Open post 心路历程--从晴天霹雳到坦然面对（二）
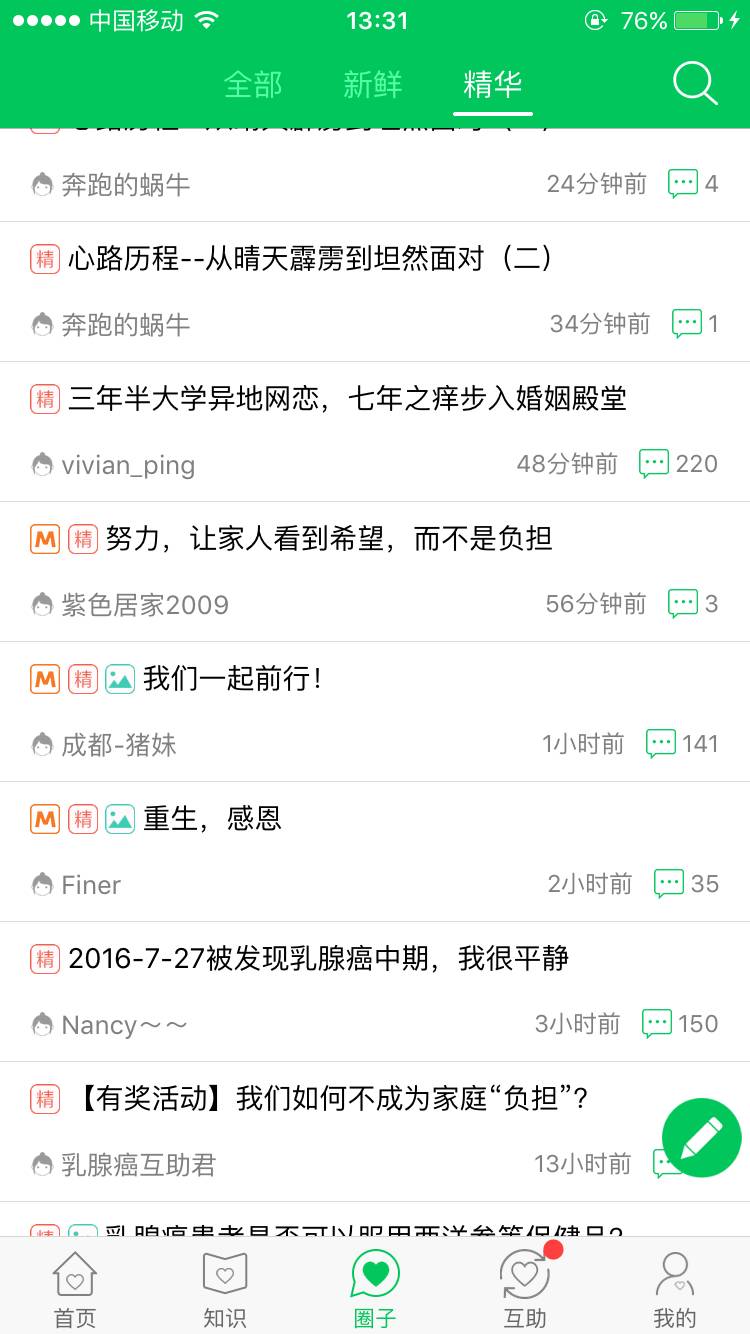Screen dimensions: 750x1334 pos(310,259)
